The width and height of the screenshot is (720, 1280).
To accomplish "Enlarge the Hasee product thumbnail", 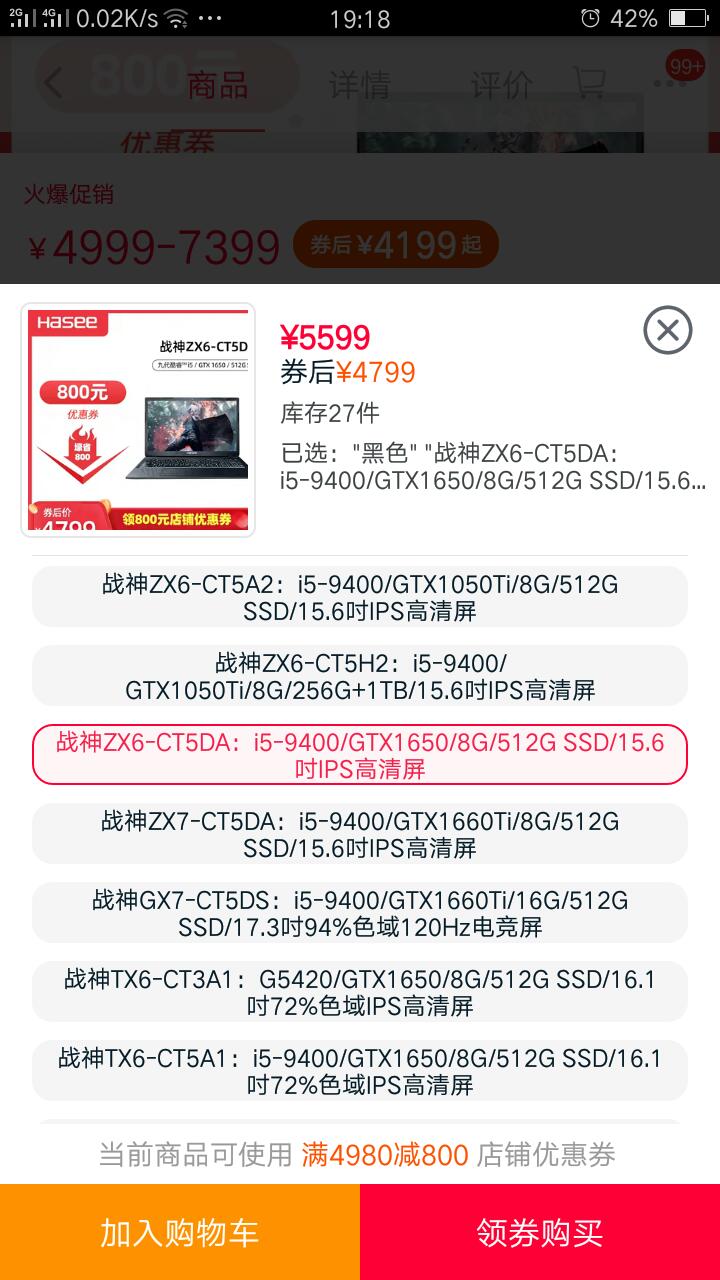I will [x=138, y=420].
